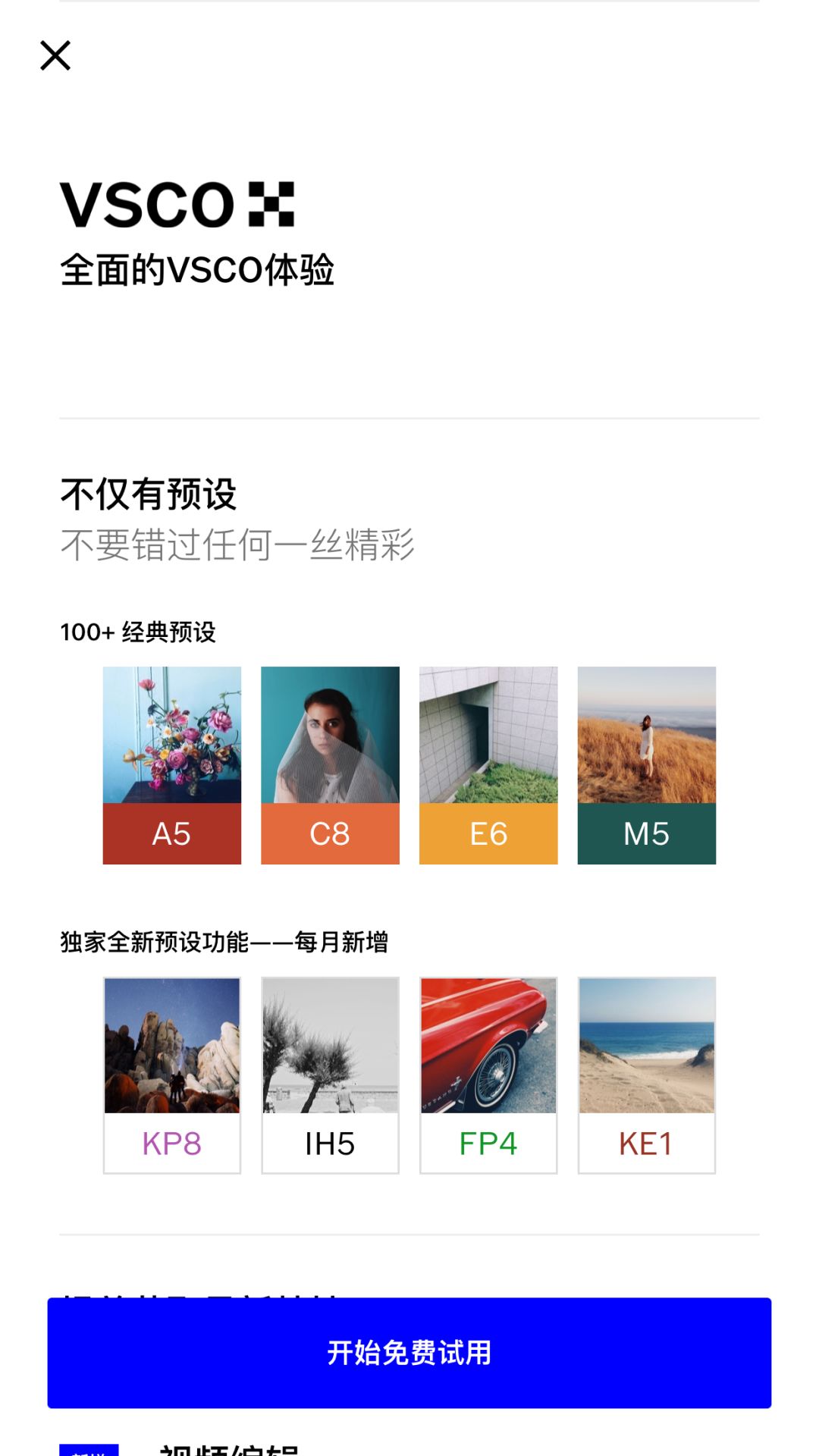Screen dimensions: 819x1456
Task: Open the E6 preset tile
Action: 488,765
